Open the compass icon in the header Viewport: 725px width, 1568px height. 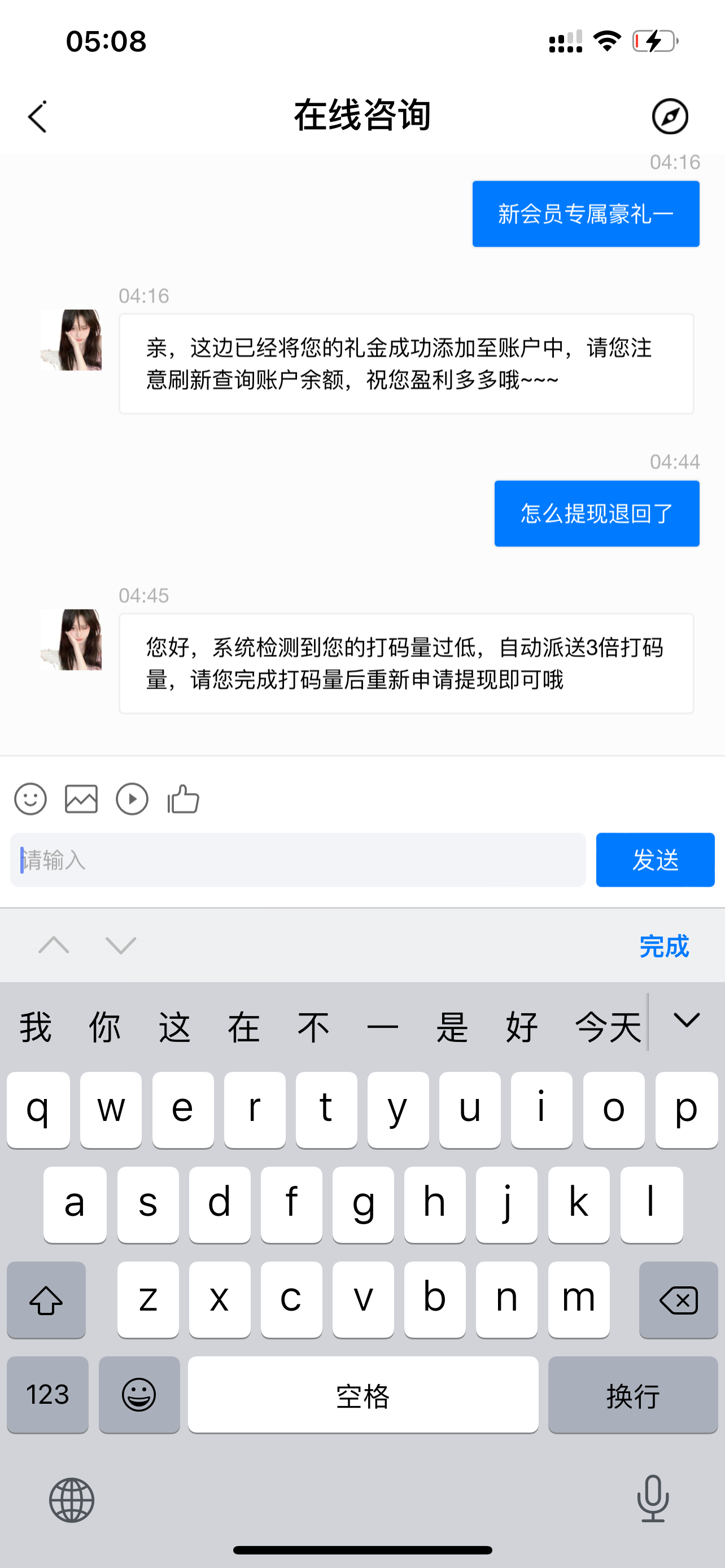[x=670, y=116]
